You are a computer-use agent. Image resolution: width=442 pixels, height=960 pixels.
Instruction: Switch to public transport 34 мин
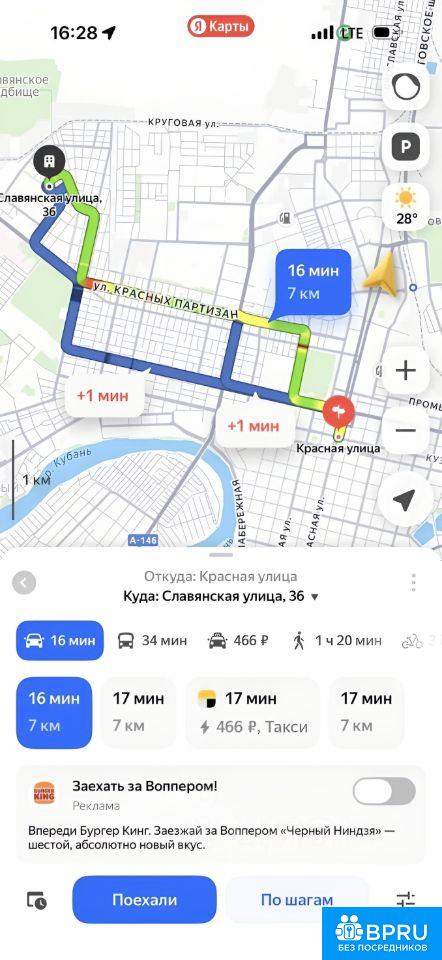[152, 640]
